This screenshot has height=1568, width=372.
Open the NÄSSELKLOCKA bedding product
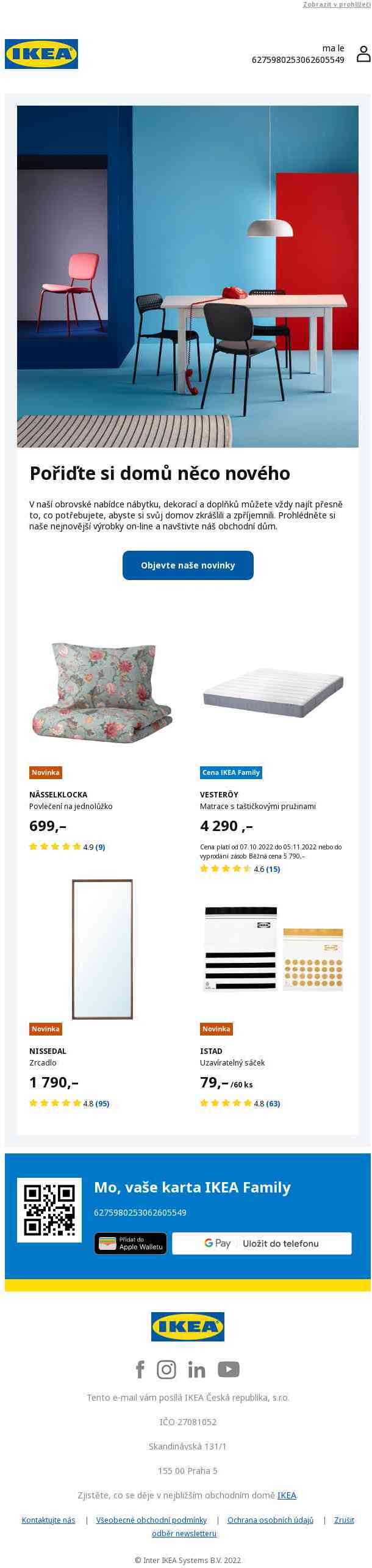[102, 692]
